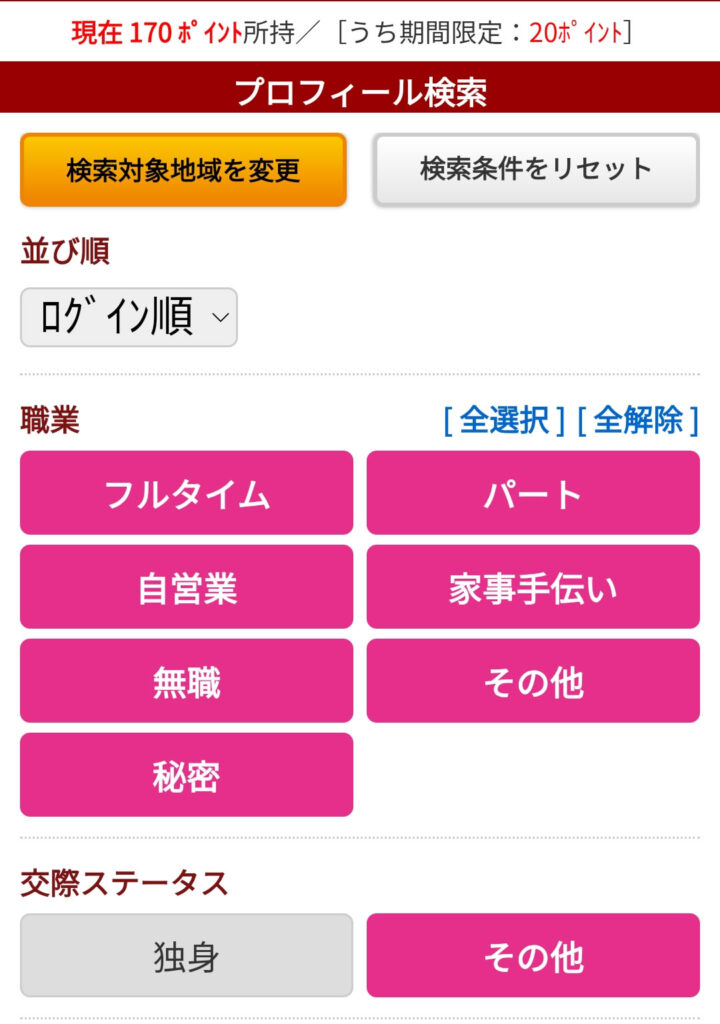
Task: Select all occupations via 全選択
Action: click(504, 420)
